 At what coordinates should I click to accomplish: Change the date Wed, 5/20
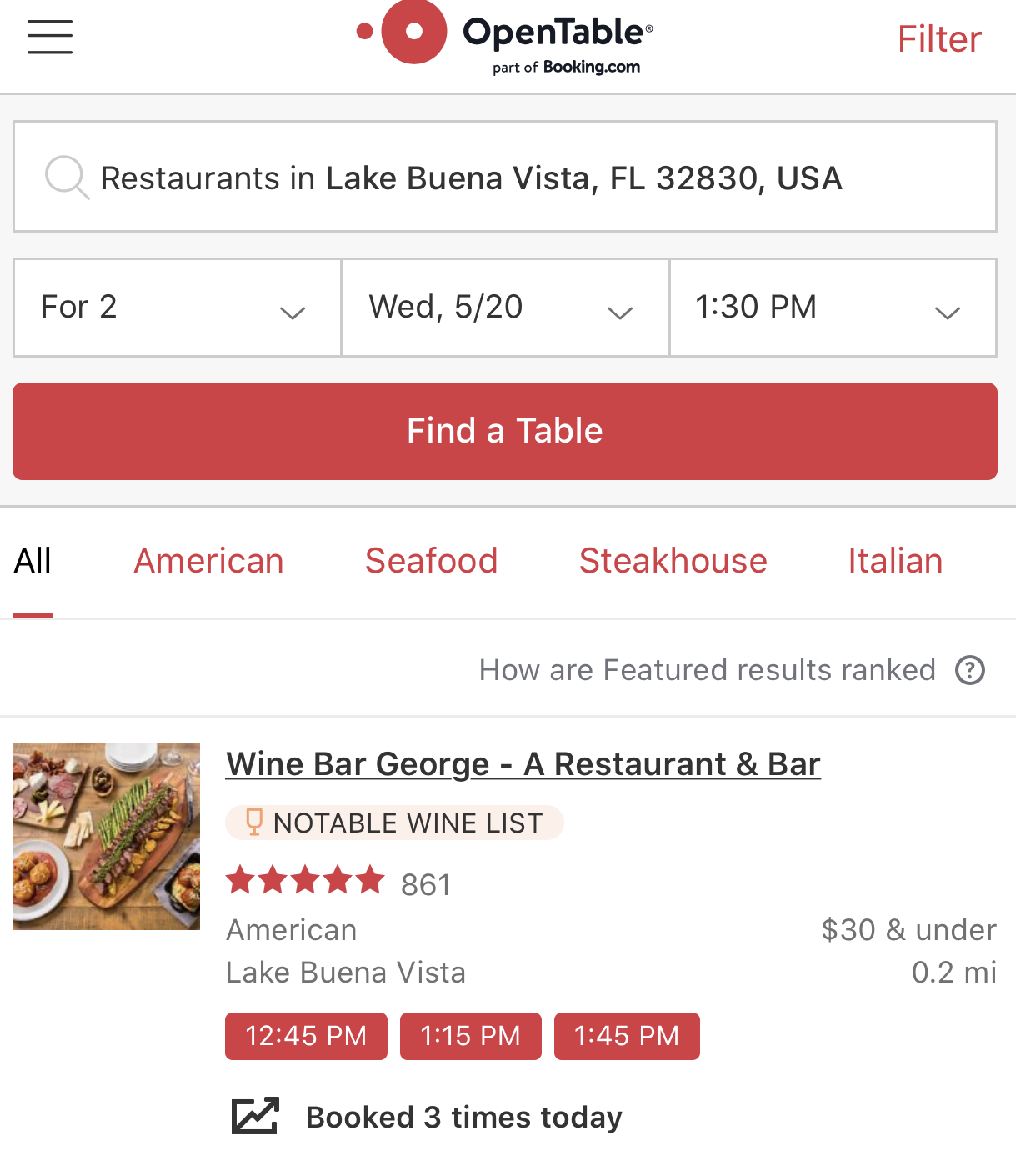[x=504, y=308]
